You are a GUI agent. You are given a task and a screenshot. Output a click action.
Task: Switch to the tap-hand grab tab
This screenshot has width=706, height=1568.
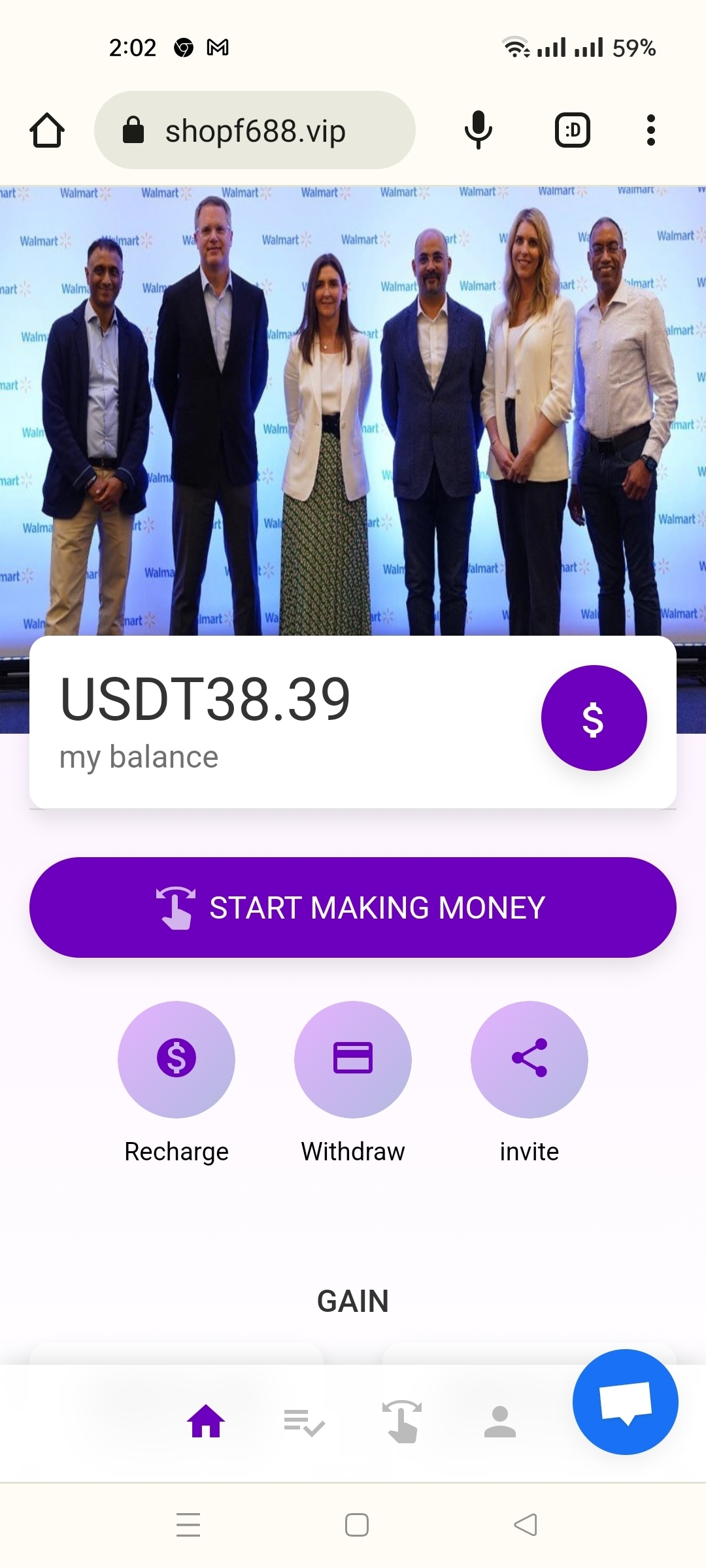pyautogui.click(x=402, y=1422)
